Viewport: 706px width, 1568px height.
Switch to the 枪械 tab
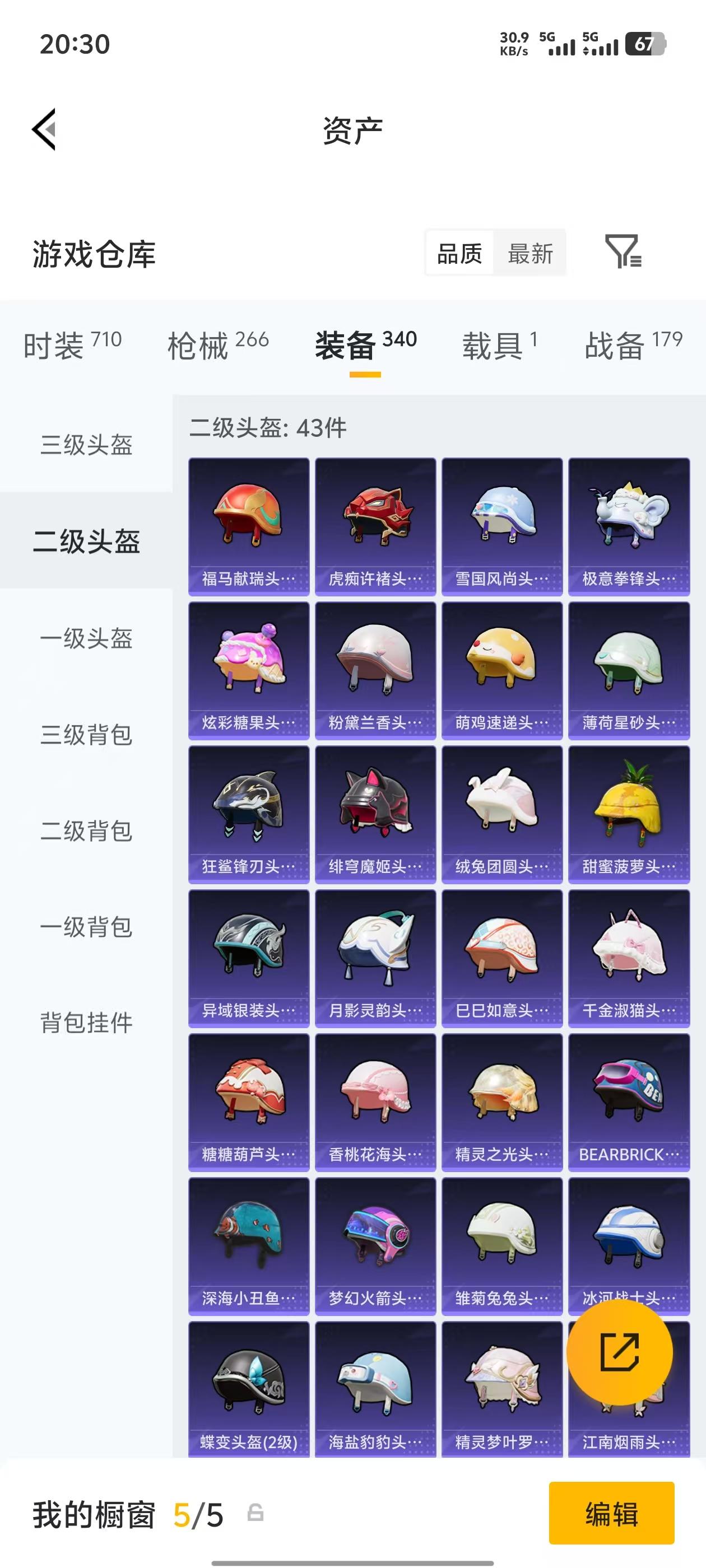tap(218, 345)
